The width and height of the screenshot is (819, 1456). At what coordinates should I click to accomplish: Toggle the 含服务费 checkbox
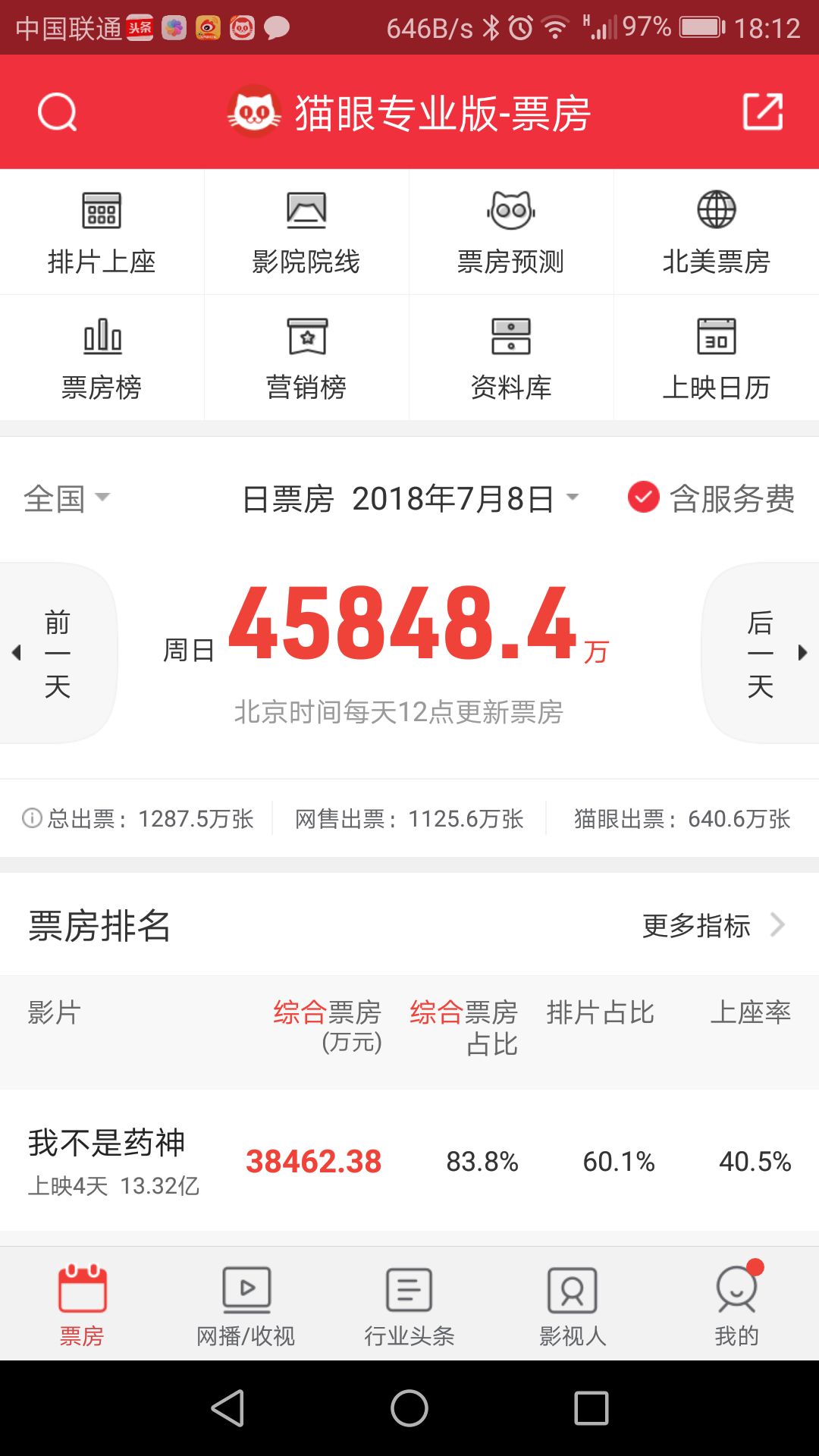coord(643,497)
